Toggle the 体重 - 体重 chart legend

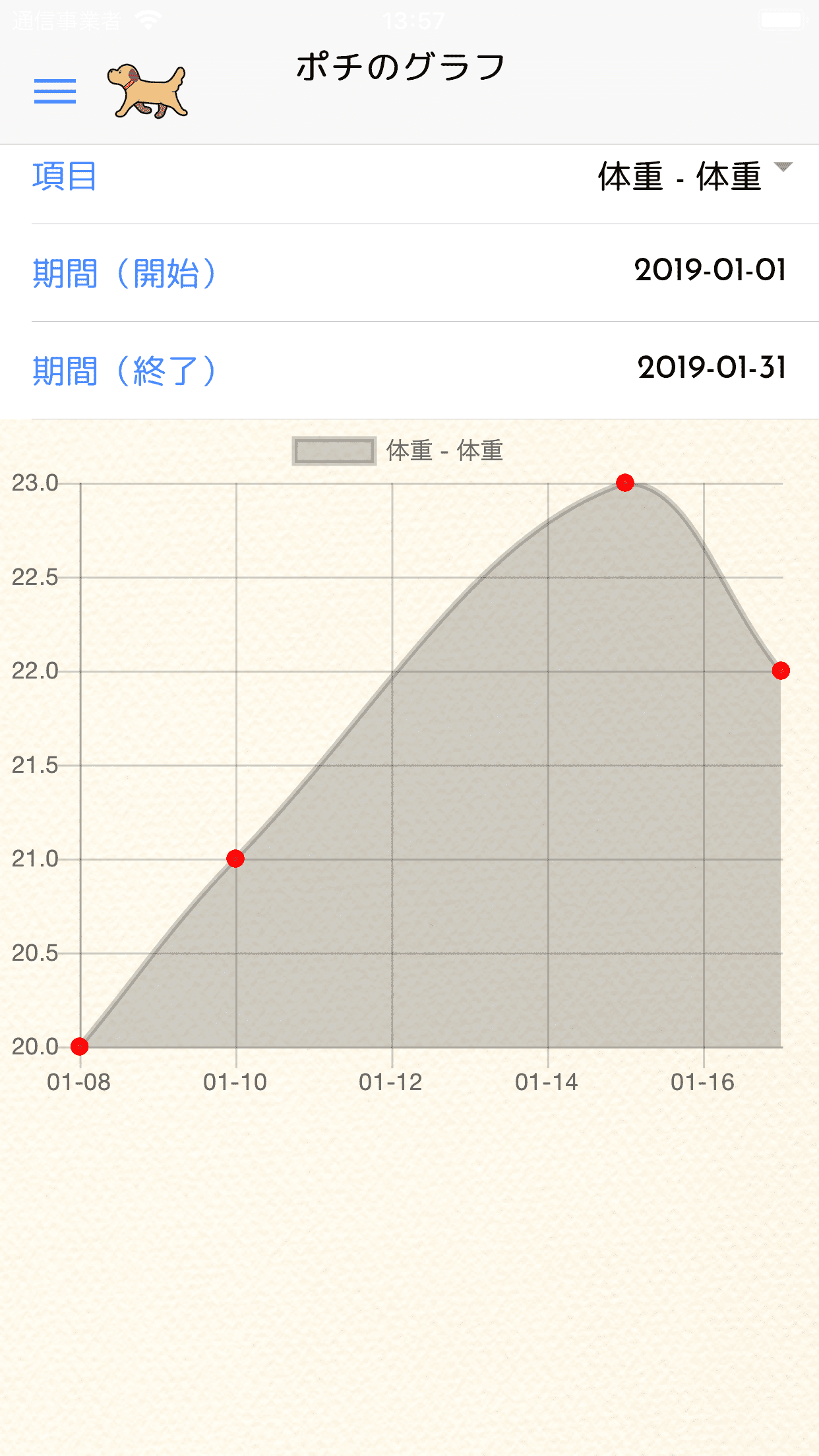(398, 451)
